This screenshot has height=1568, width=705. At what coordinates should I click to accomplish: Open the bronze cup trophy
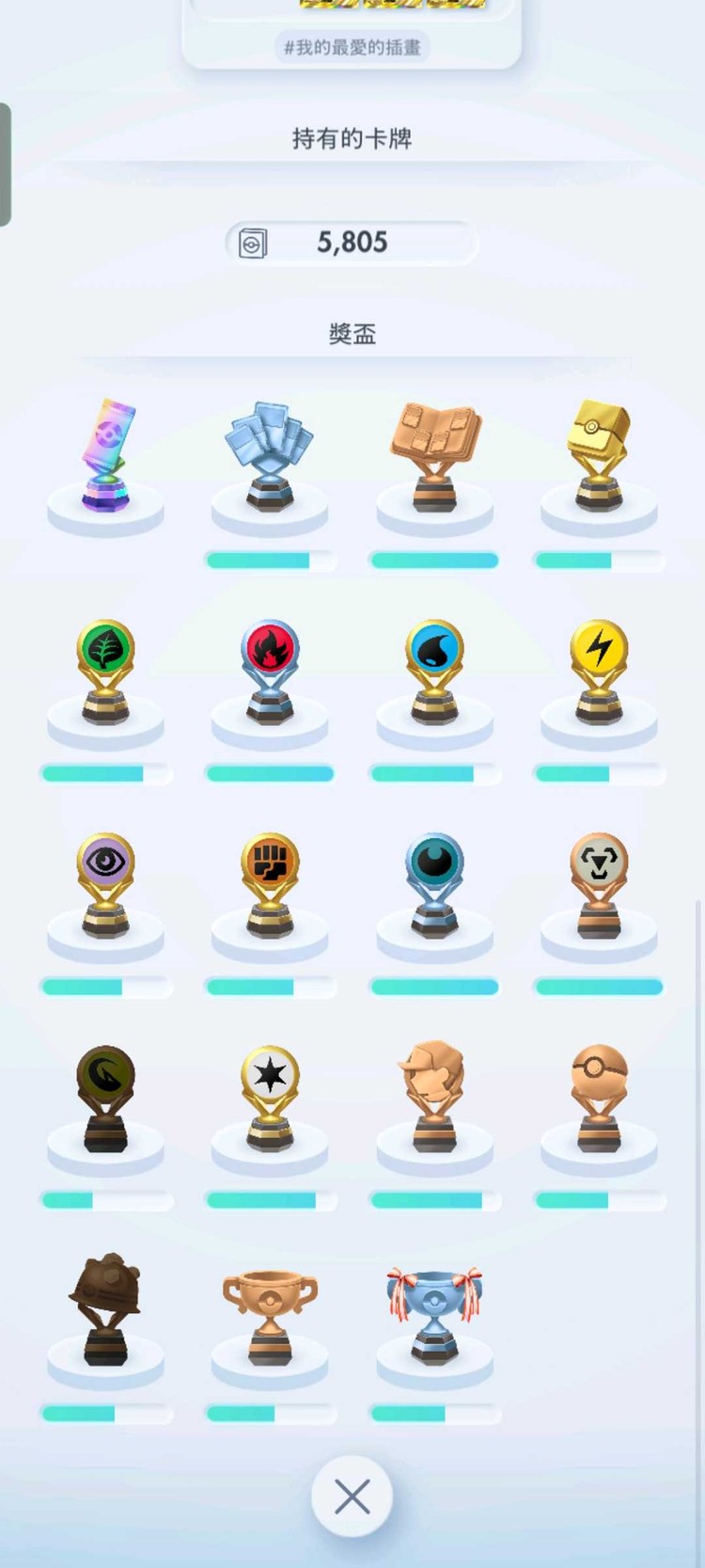click(x=270, y=1311)
